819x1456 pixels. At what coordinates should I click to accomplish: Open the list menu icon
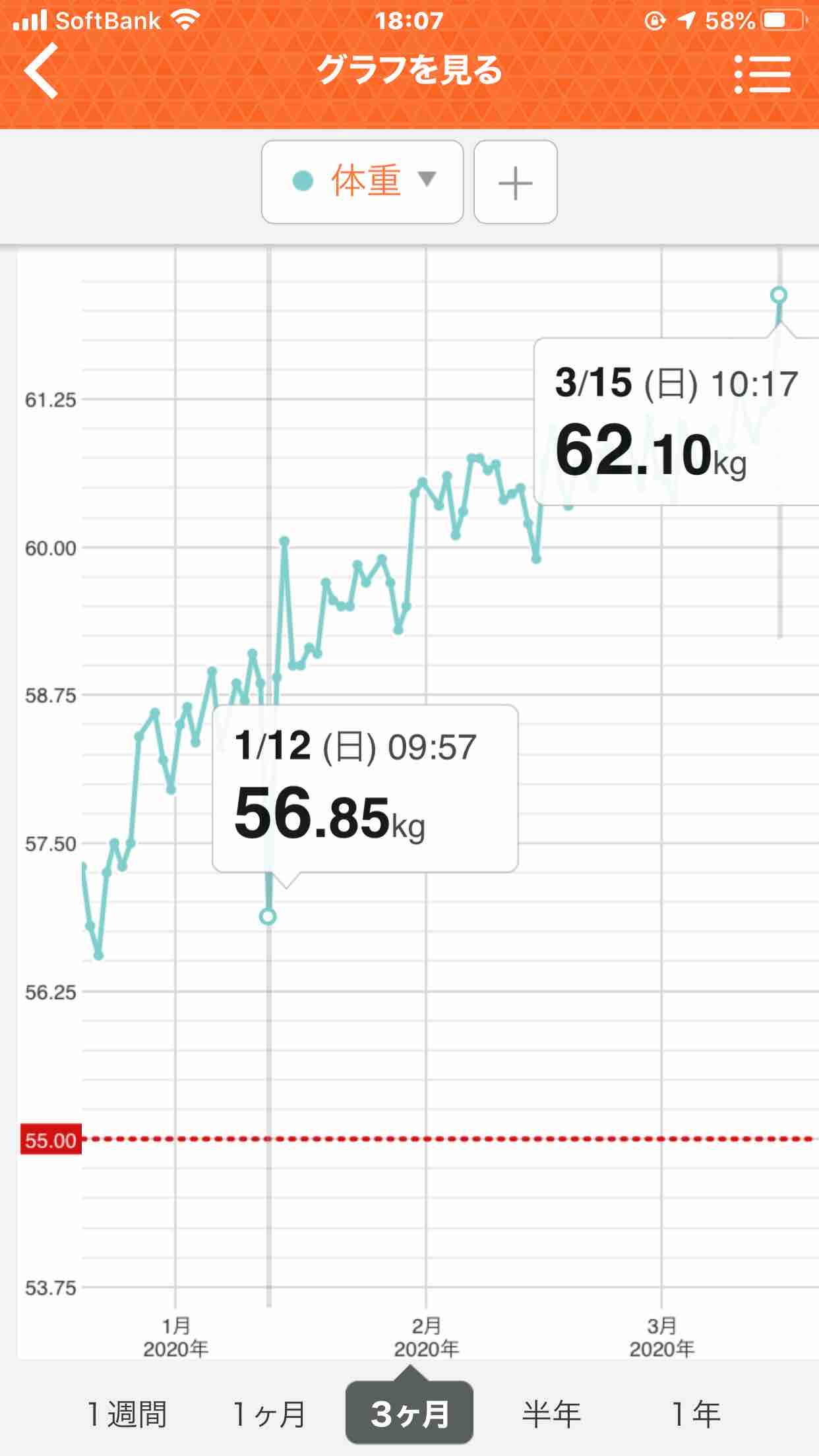[762, 73]
